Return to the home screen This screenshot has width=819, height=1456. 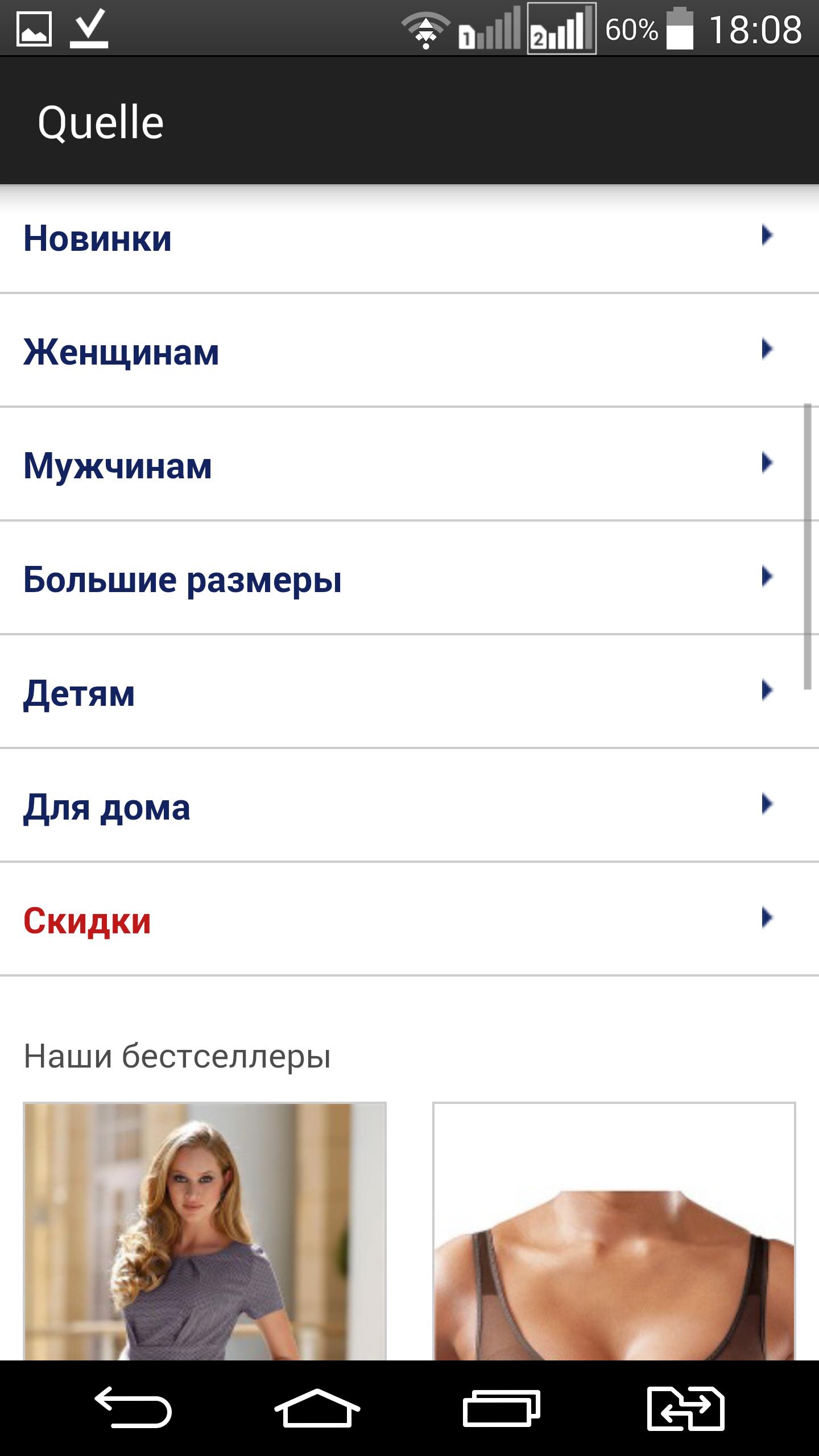pos(317,1408)
